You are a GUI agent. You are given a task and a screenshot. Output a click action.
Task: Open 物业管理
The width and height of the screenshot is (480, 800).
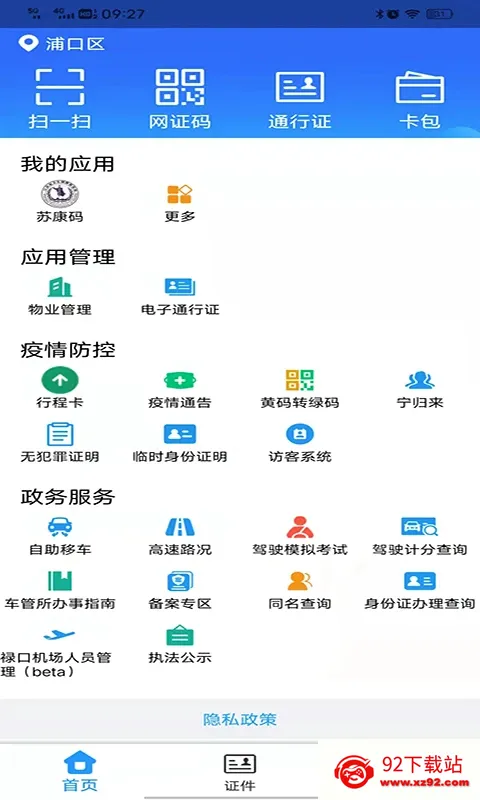(x=60, y=296)
